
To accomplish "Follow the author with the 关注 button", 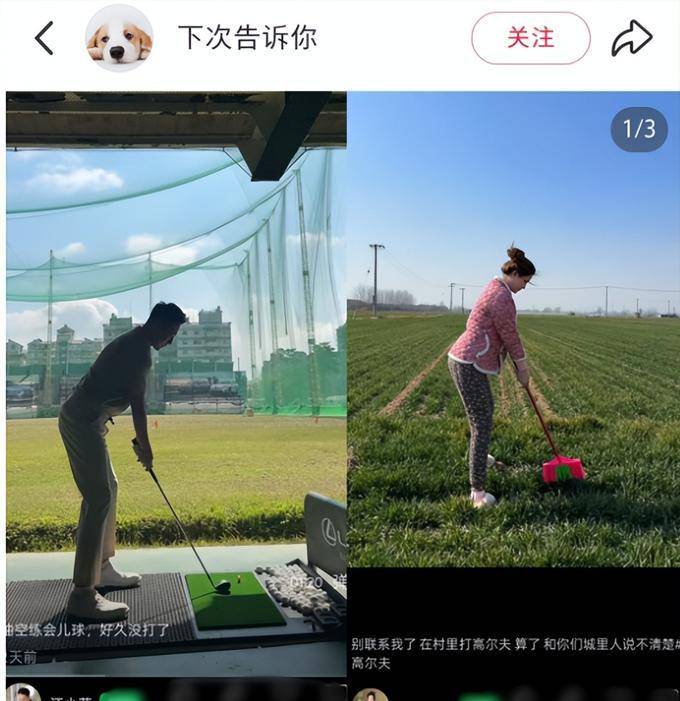I will [530, 38].
